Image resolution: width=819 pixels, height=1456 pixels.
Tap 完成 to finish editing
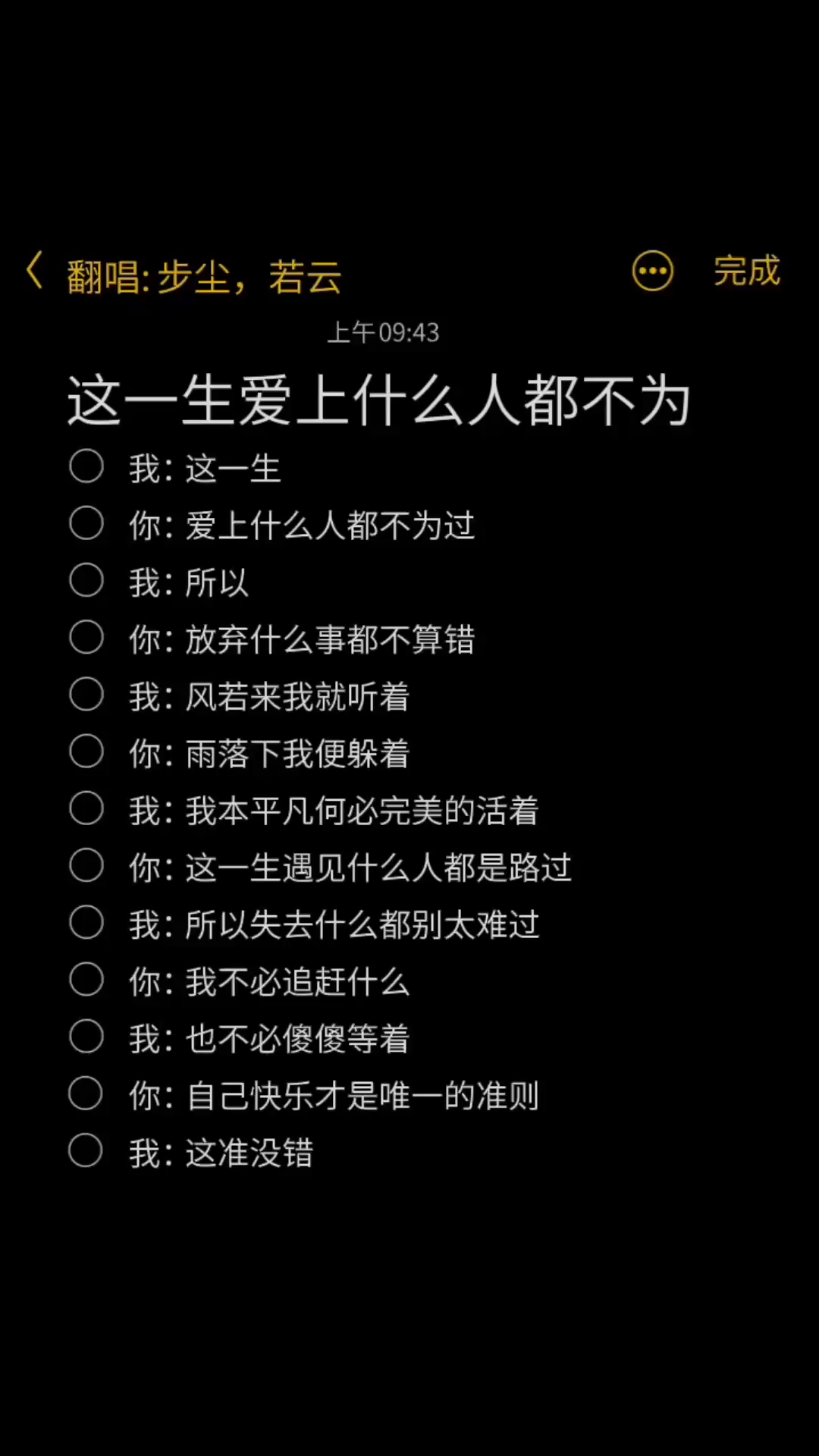pyautogui.click(x=746, y=271)
